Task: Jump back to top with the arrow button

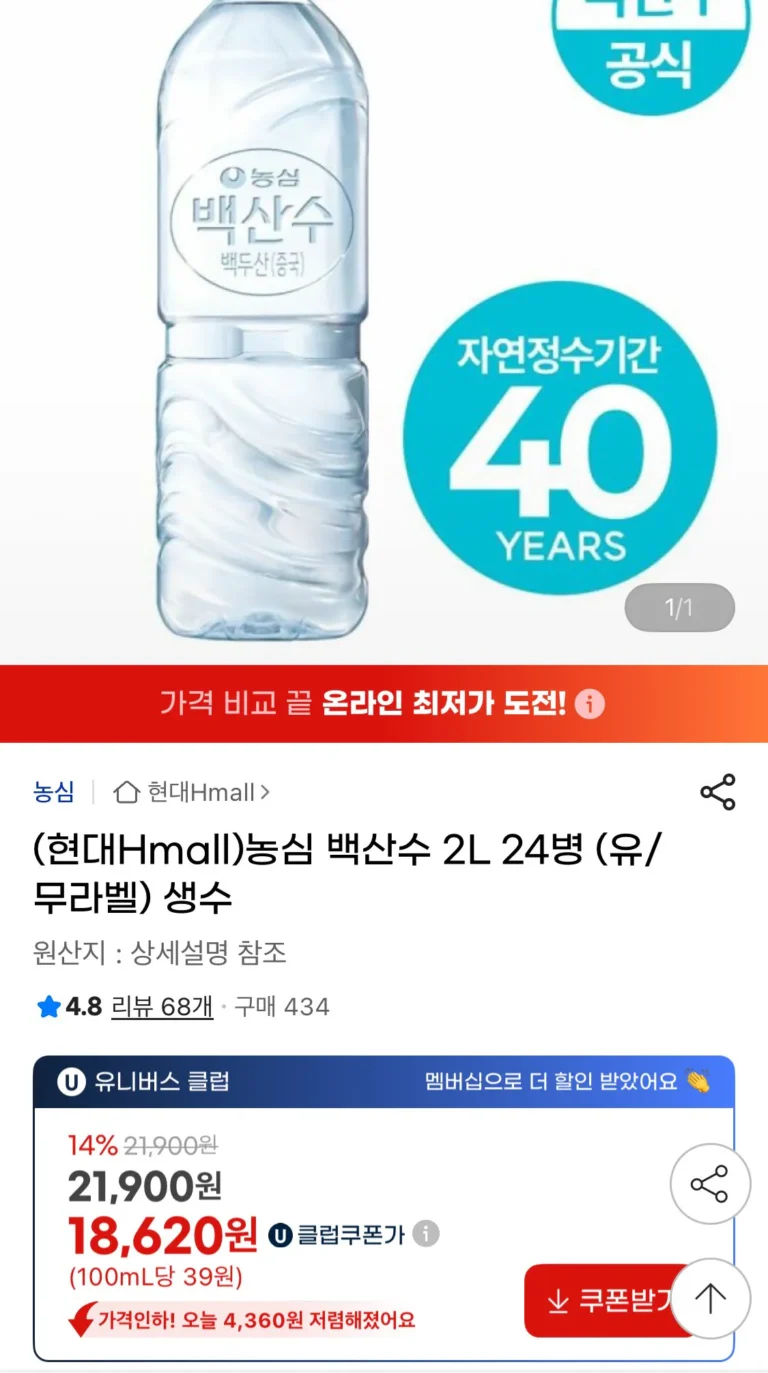Action: click(x=710, y=1298)
